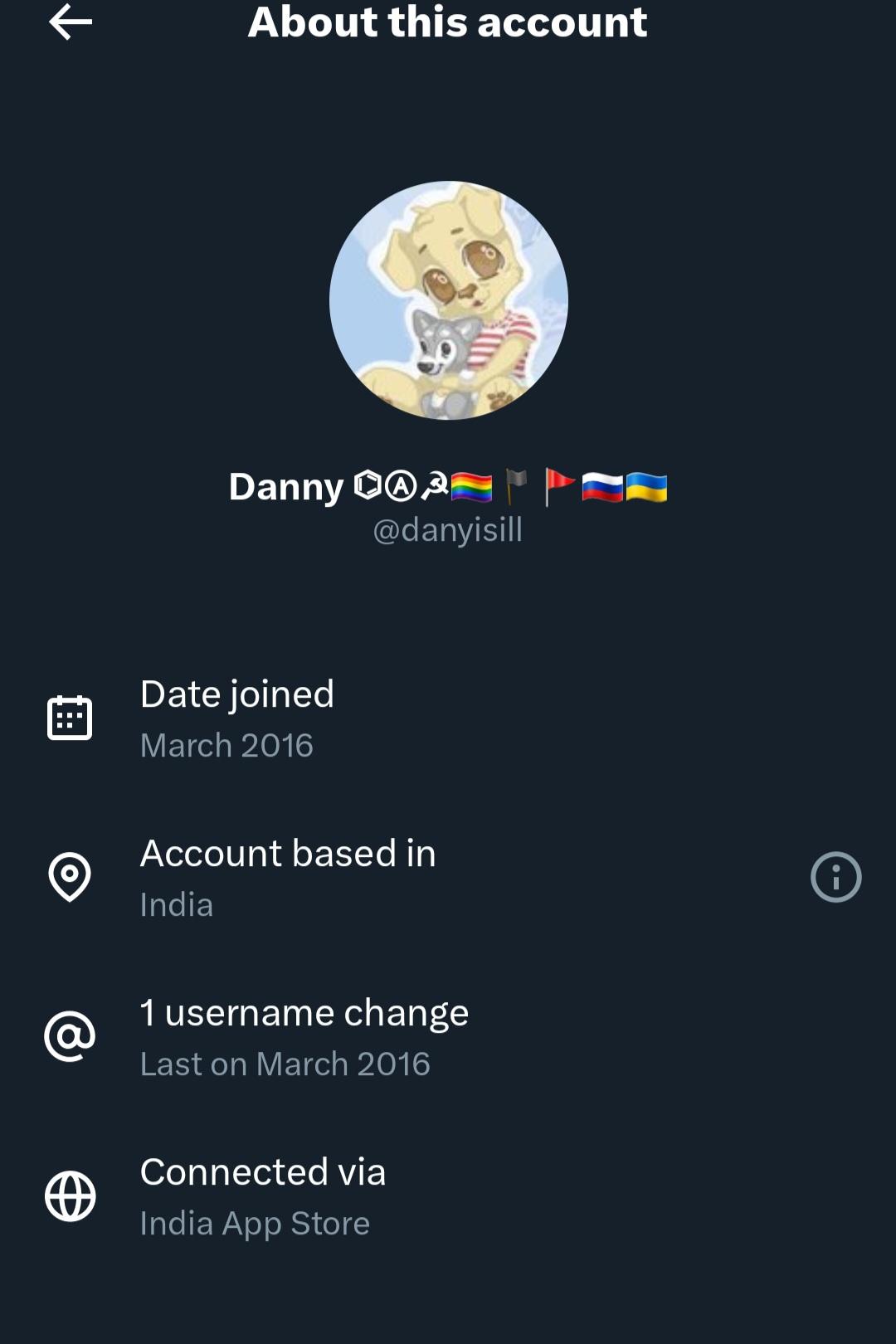Open the info icon beside Account based in
Screen dimensions: 896x1344
(x=835, y=877)
